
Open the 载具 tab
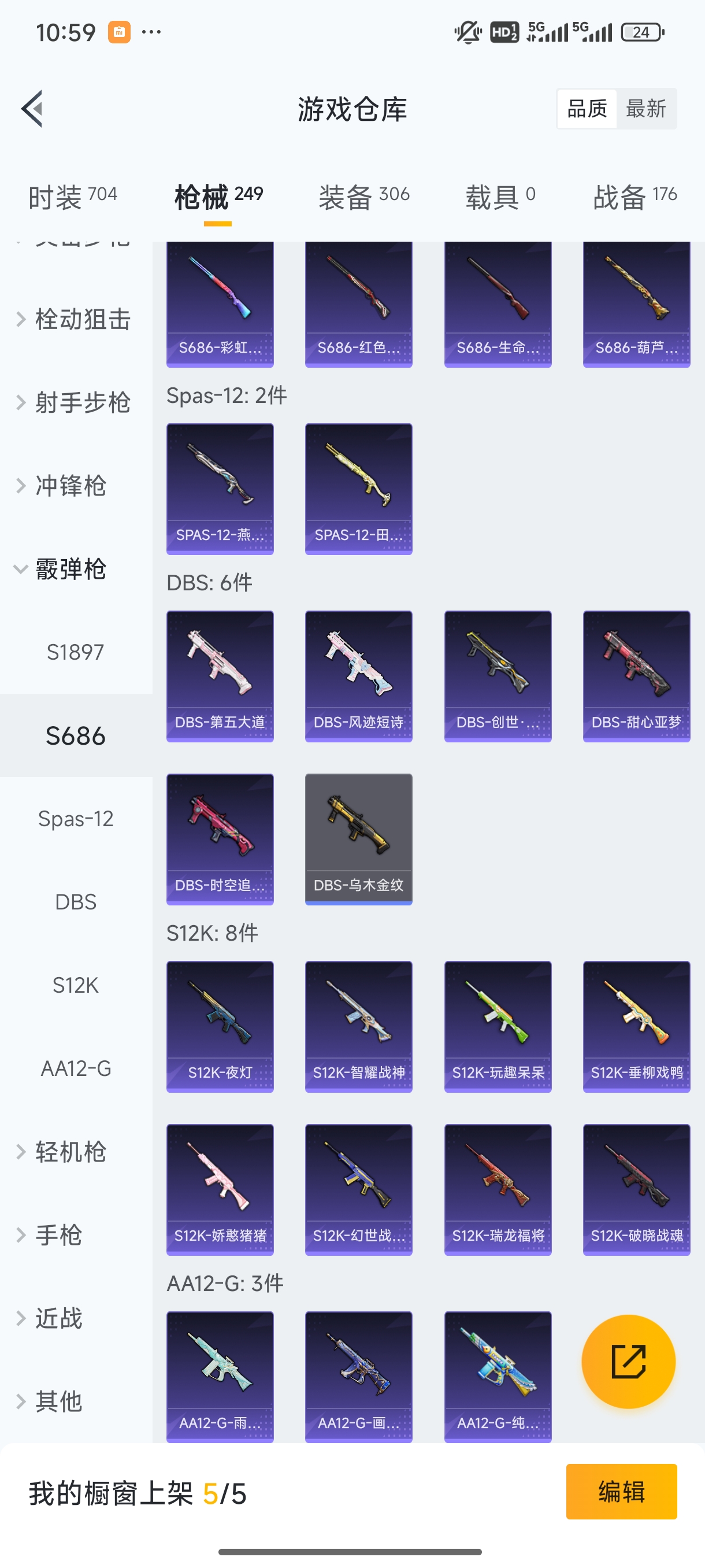point(500,197)
